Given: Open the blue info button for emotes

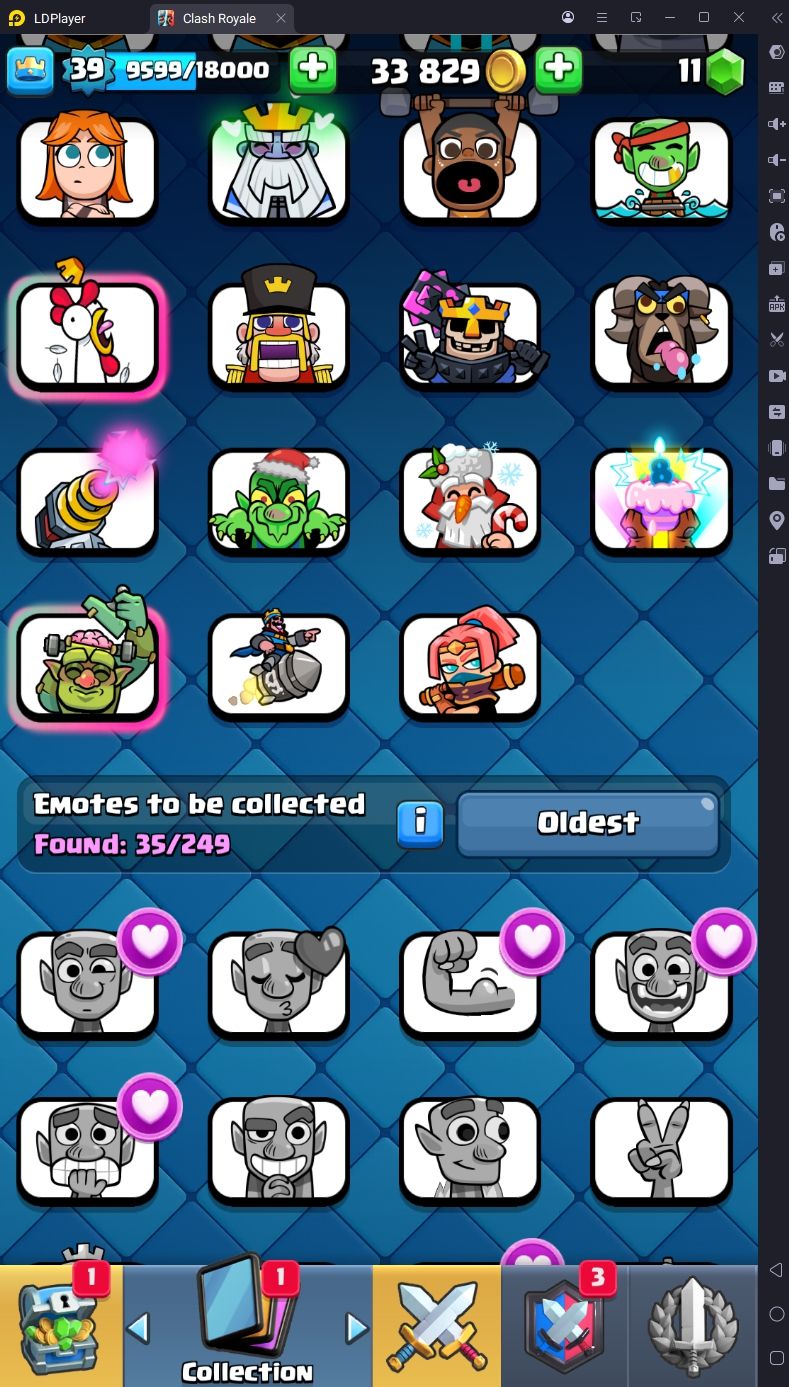Looking at the screenshot, I should tap(421, 822).
